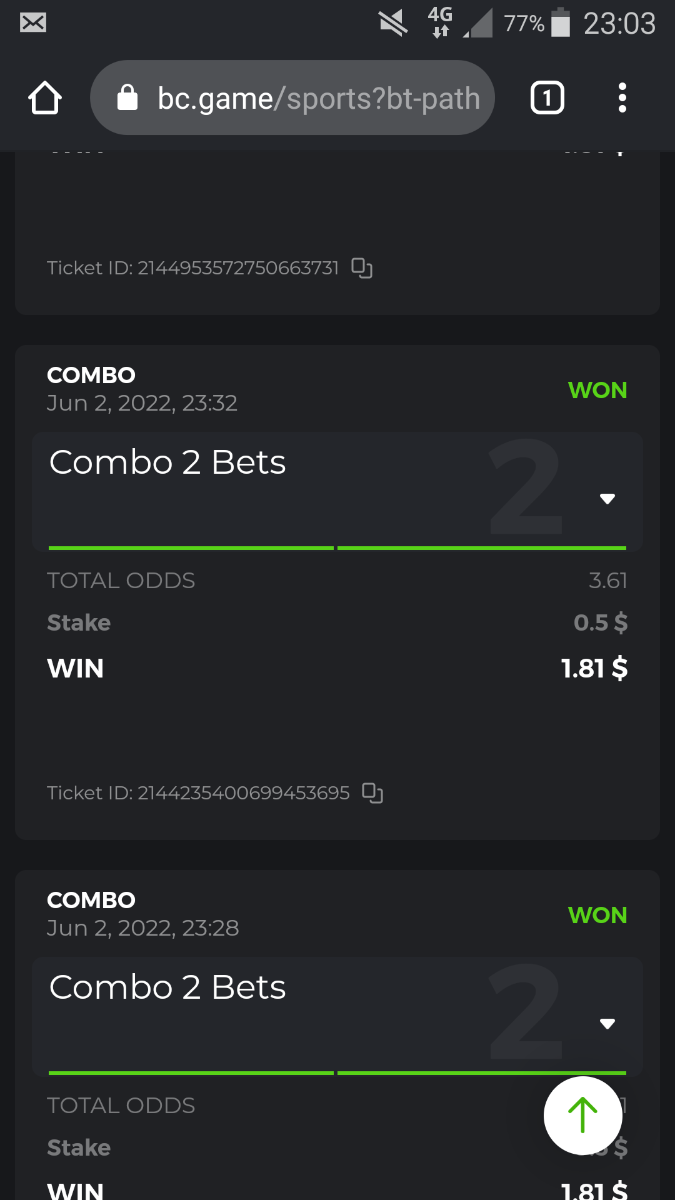Expand the 23:28 Combo 2 Bets

pyautogui.click(x=607, y=1024)
